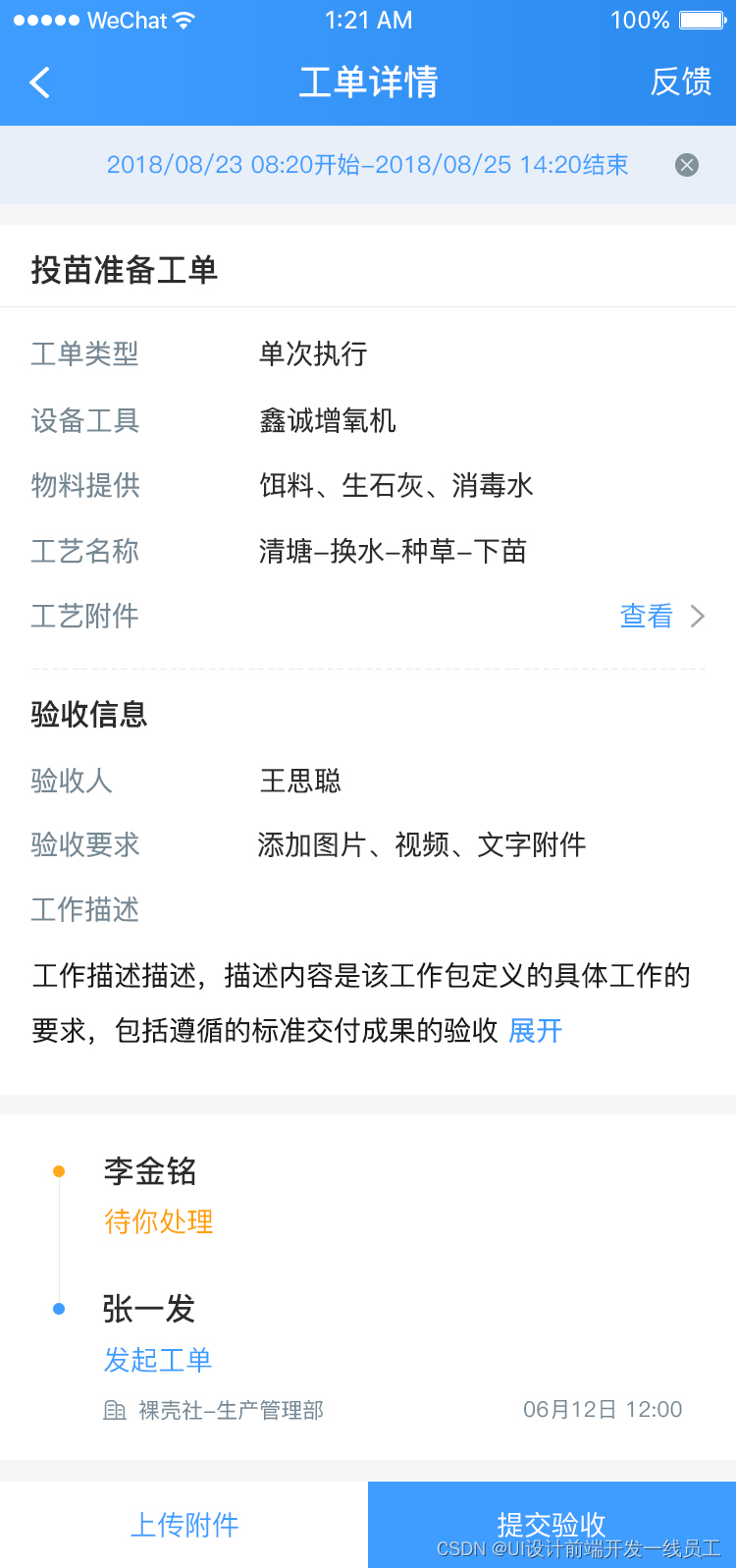The image size is (736, 1568).
Task: Submit with 提交验收 button
Action: [552, 1524]
